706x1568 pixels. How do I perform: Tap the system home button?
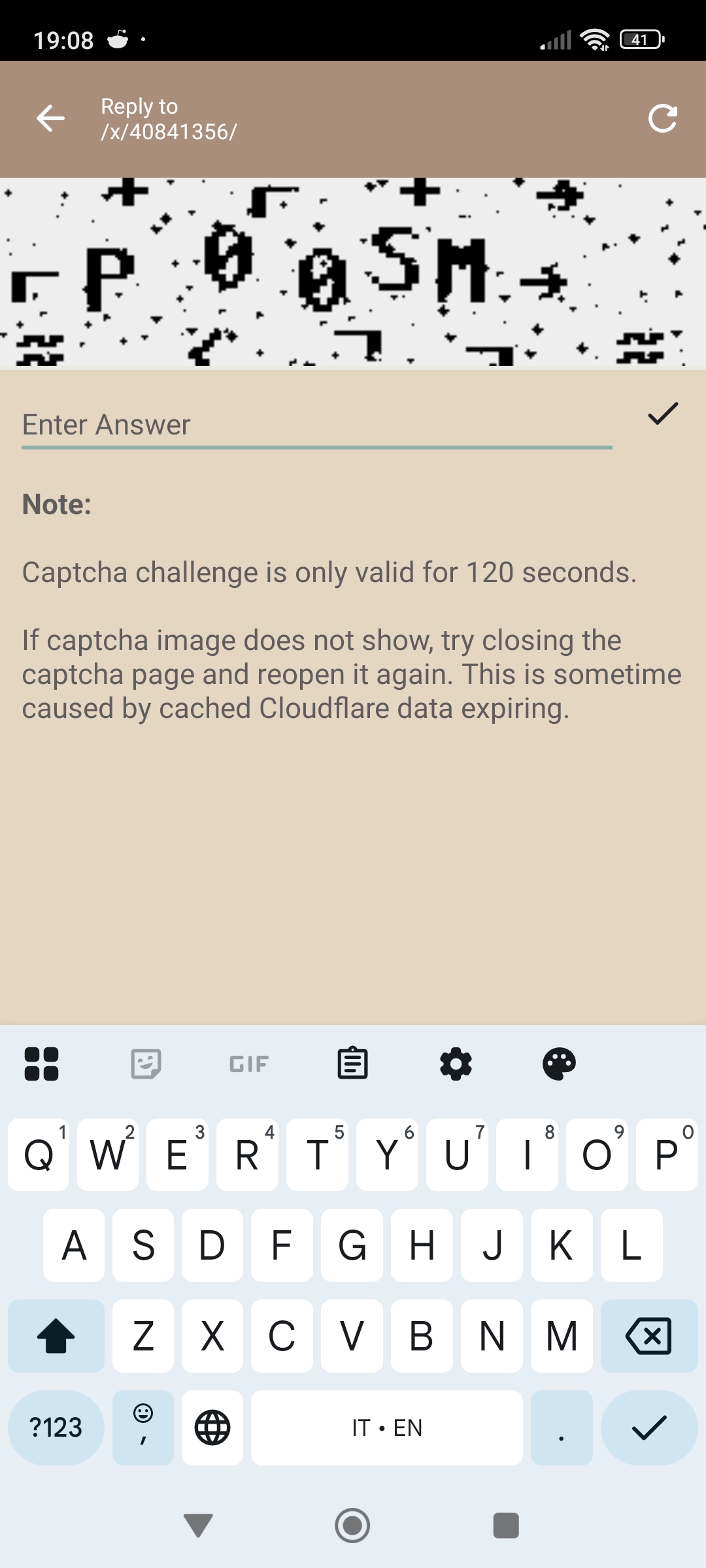pyautogui.click(x=352, y=1526)
